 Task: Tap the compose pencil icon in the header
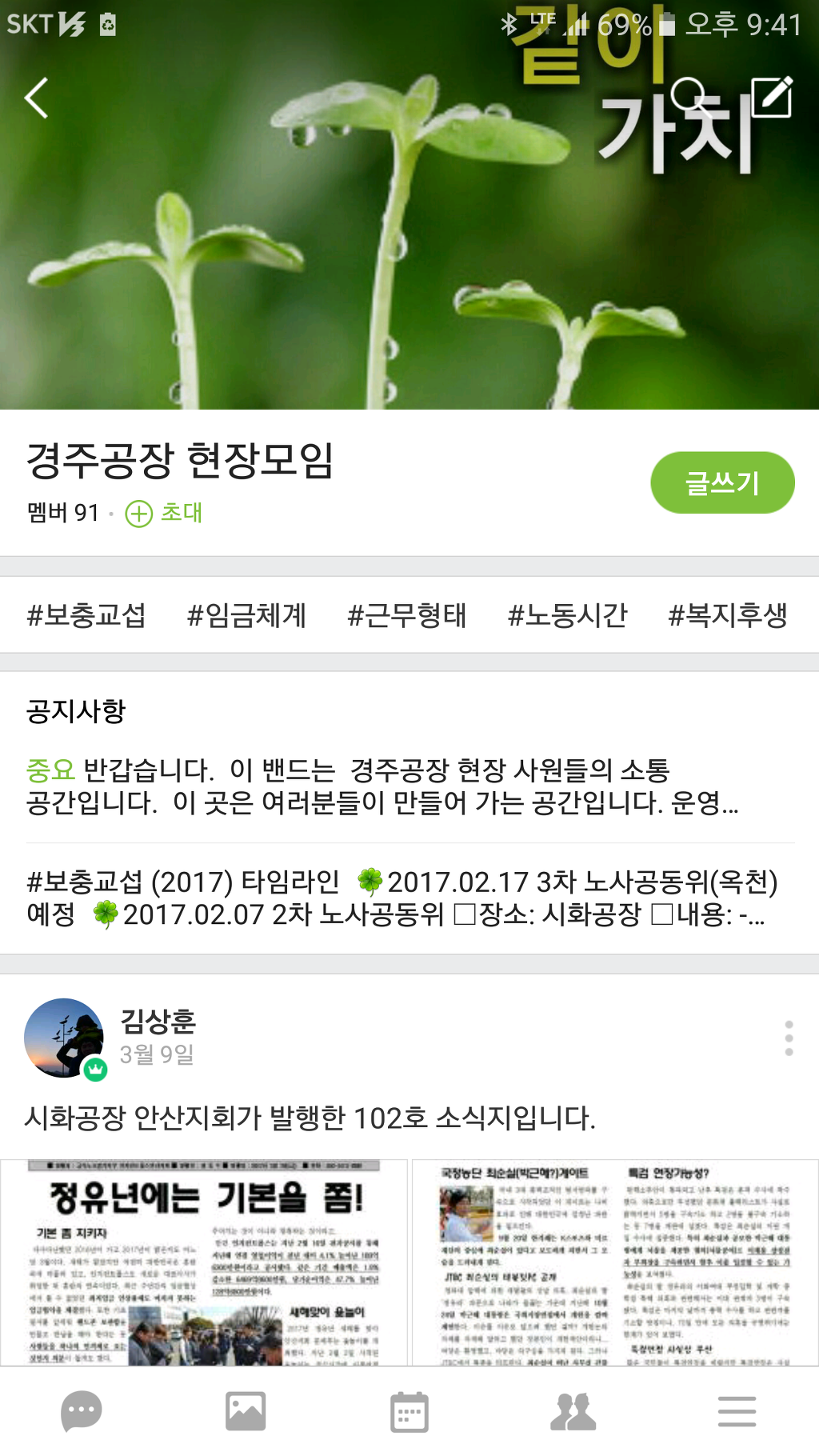(772, 96)
